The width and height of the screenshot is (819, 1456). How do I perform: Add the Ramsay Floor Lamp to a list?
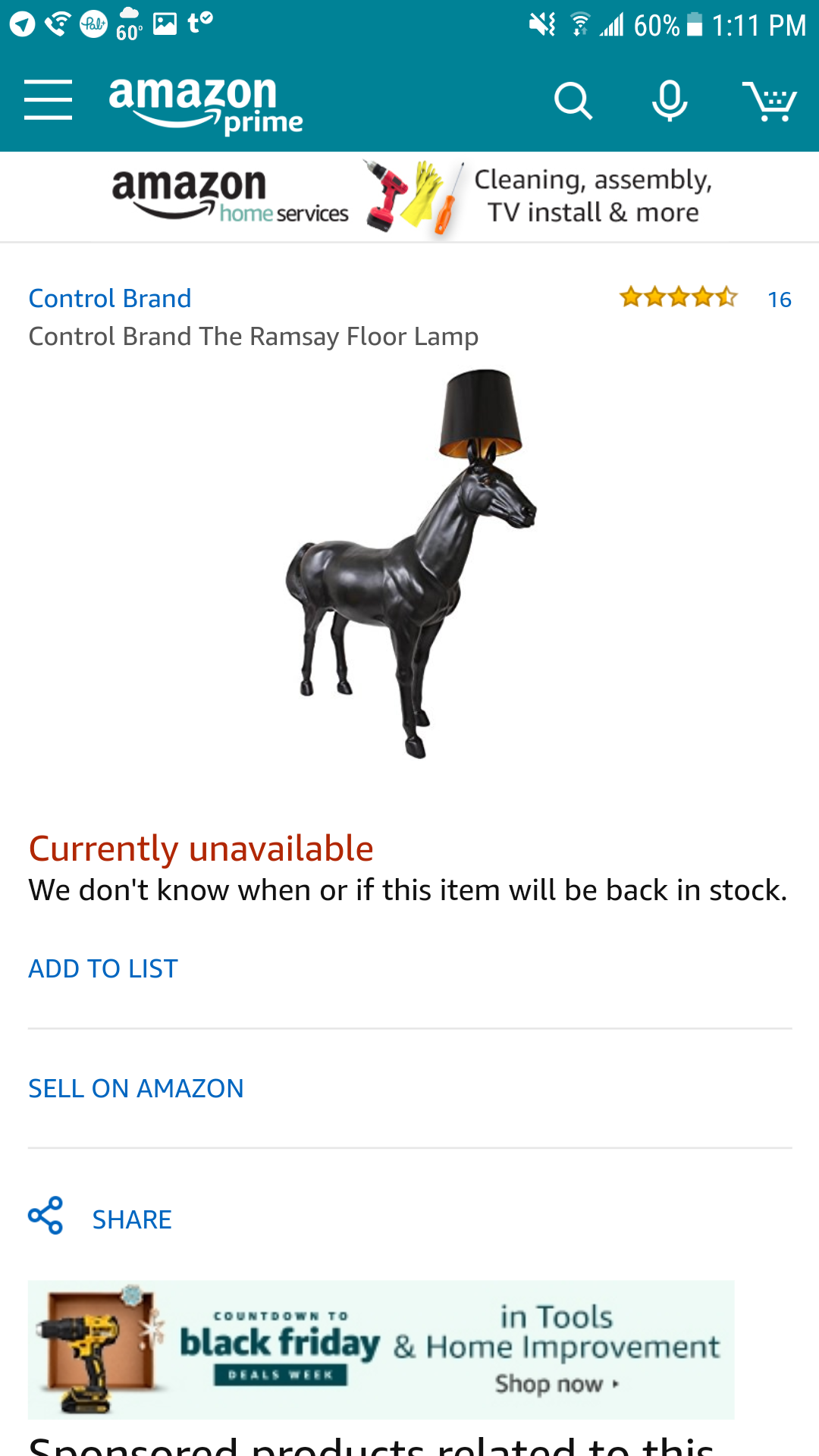[103, 968]
